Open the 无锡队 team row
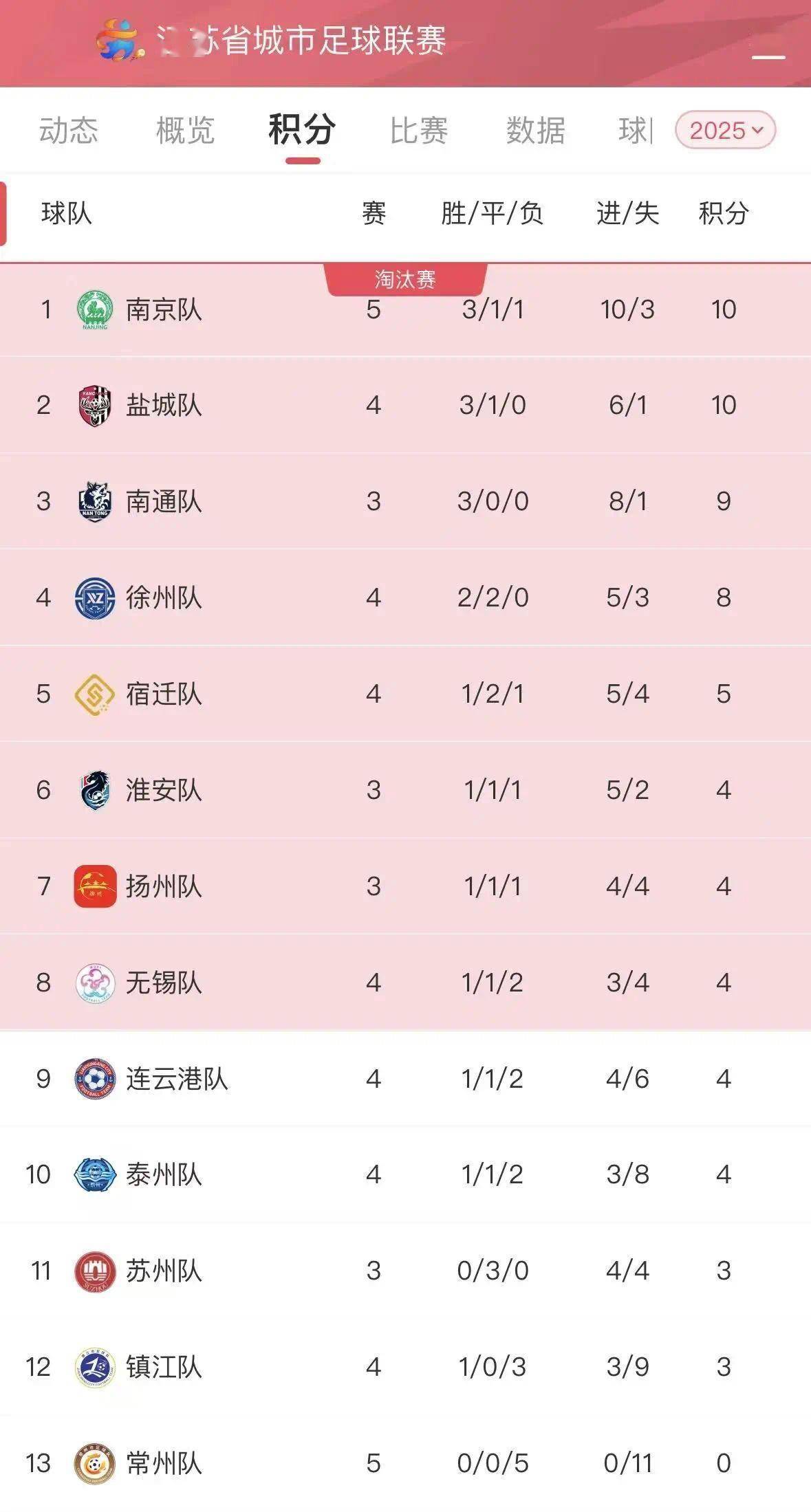Screen dimensions: 811x1512 pos(405,983)
